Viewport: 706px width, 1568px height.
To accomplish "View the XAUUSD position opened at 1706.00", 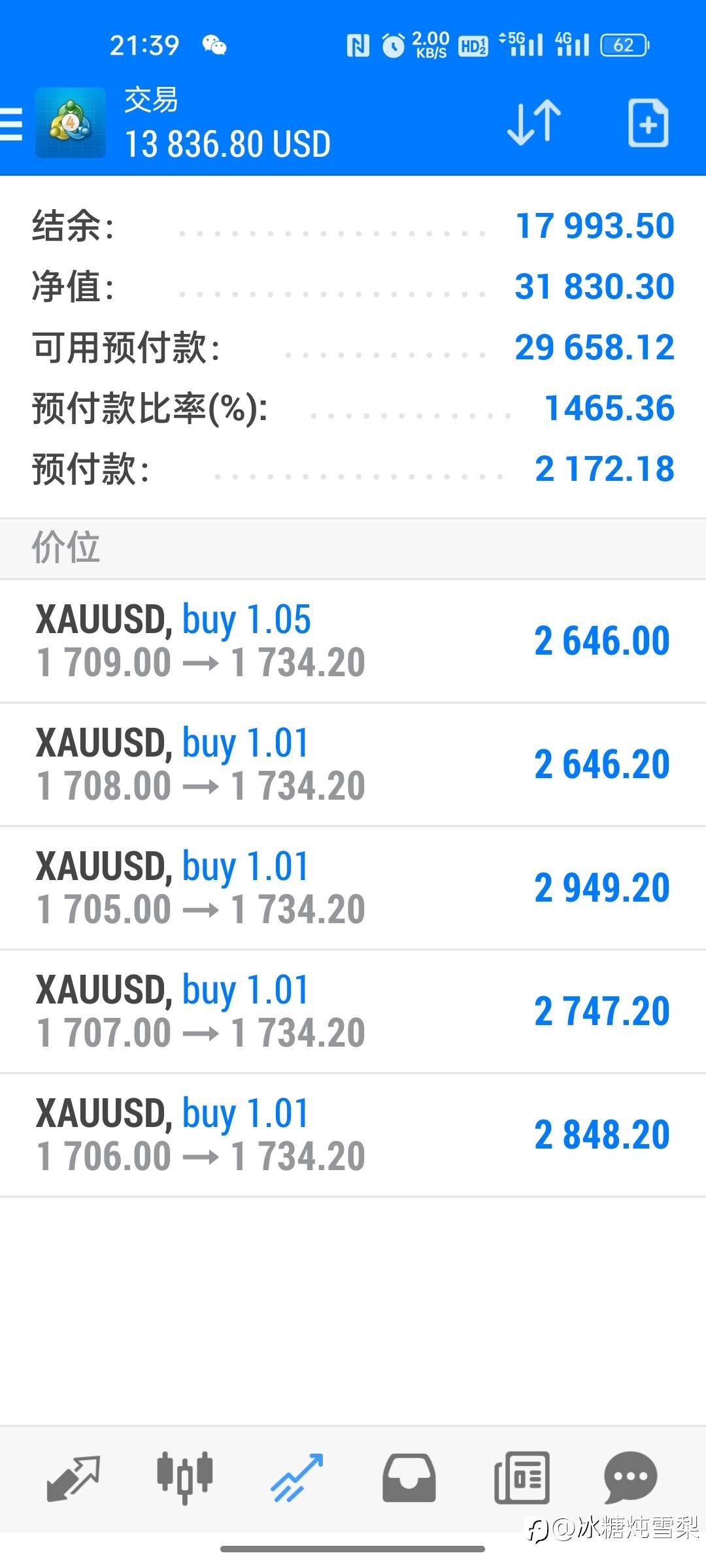I will point(353,1135).
